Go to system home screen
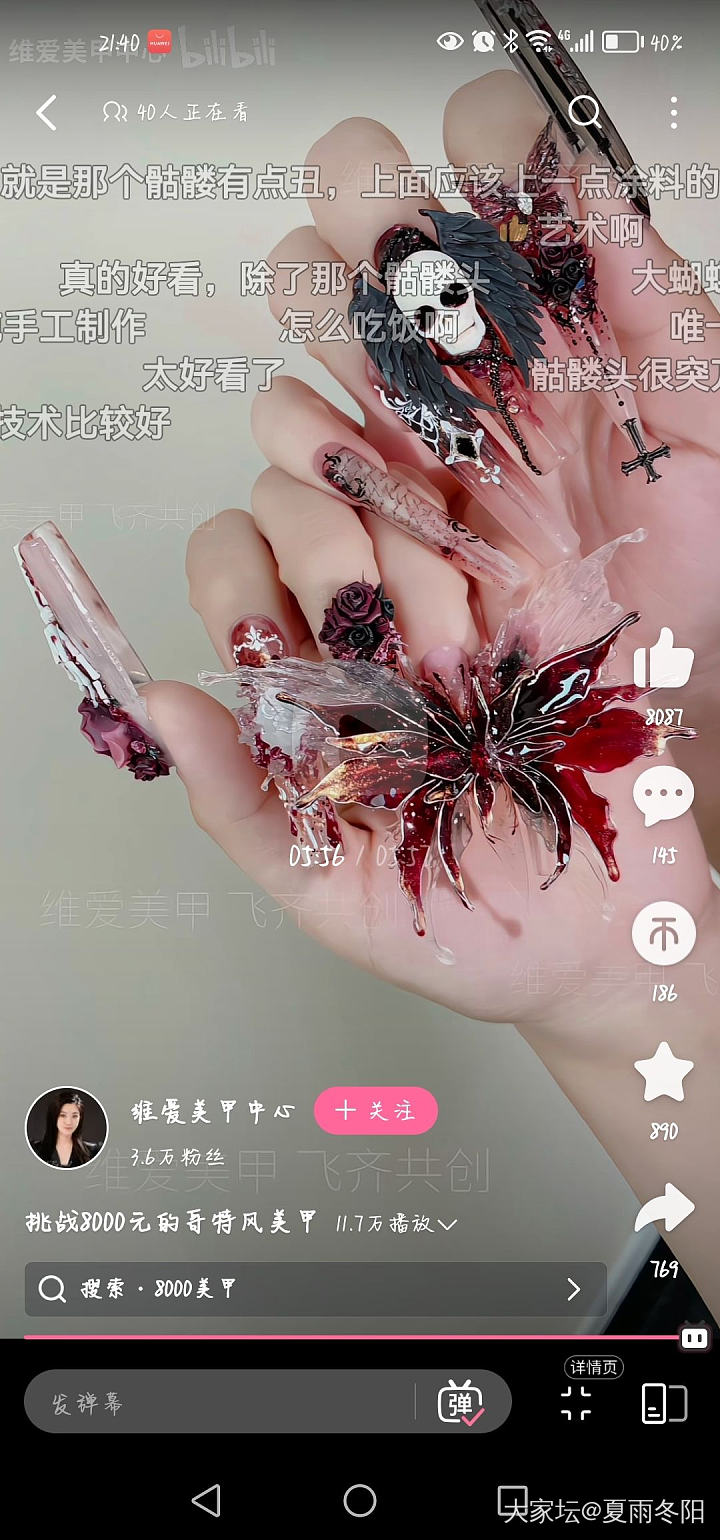 (x=360, y=1500)
